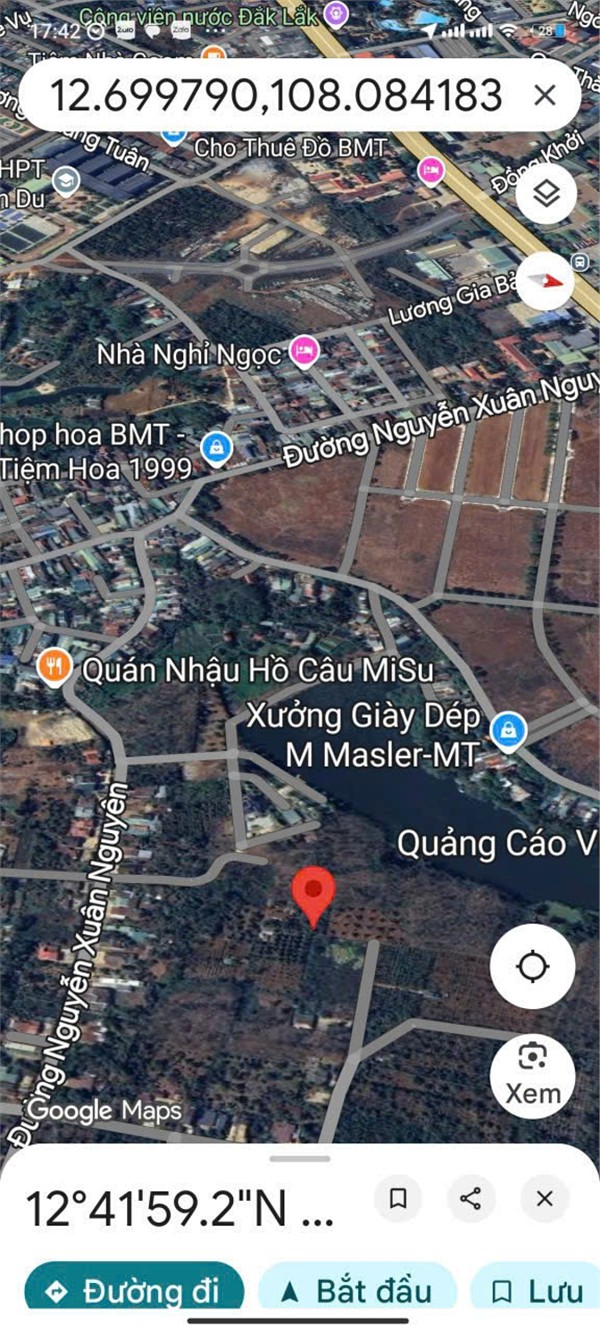Image resolution: width=600 pixels, height=1333 pixels.
Task: Open Quán Nhậu Hồ Câu MiSu marker
Action: point(54,667)
